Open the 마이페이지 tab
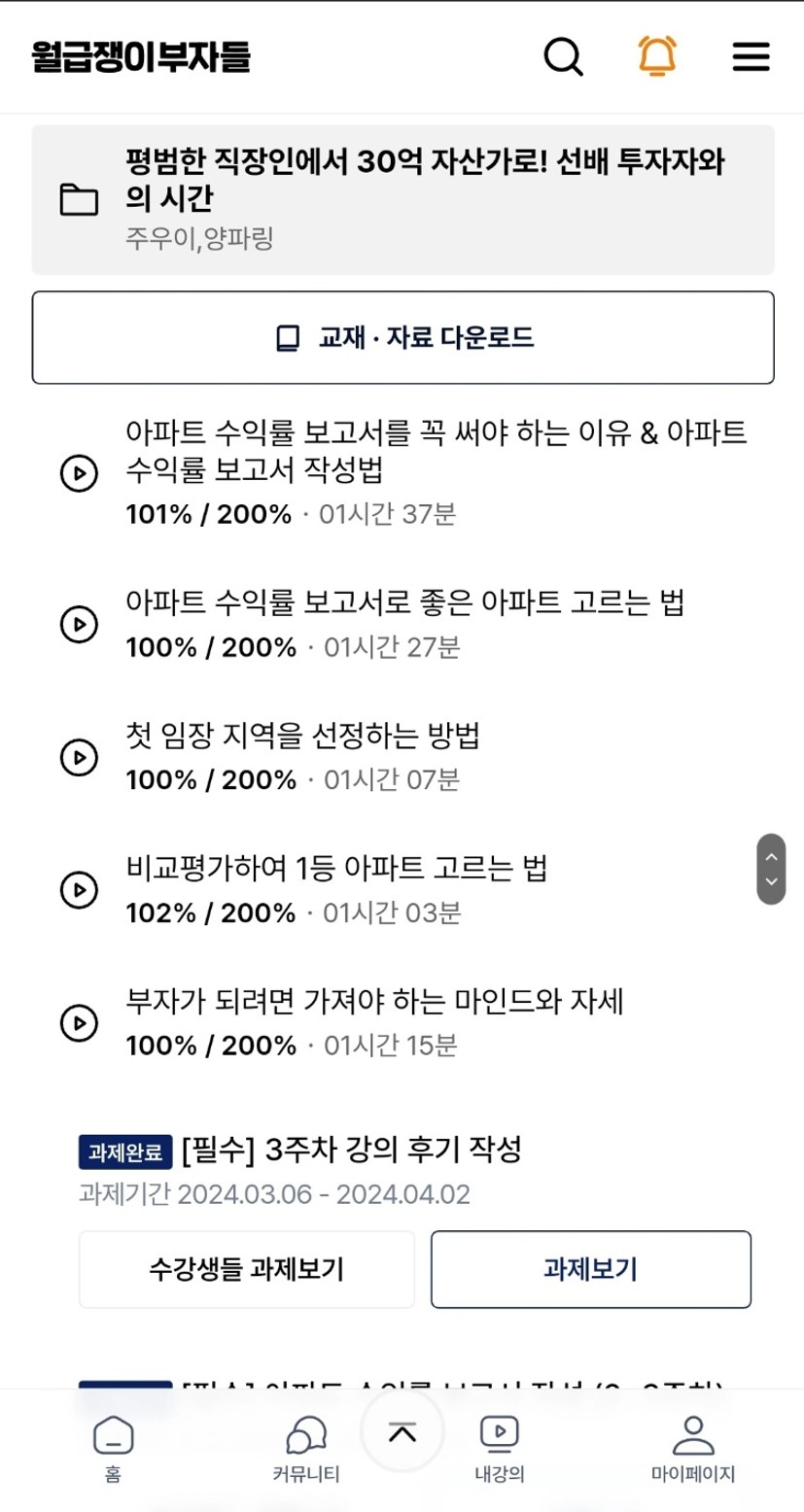The image size is (804, 1512). click(693, 1449)
